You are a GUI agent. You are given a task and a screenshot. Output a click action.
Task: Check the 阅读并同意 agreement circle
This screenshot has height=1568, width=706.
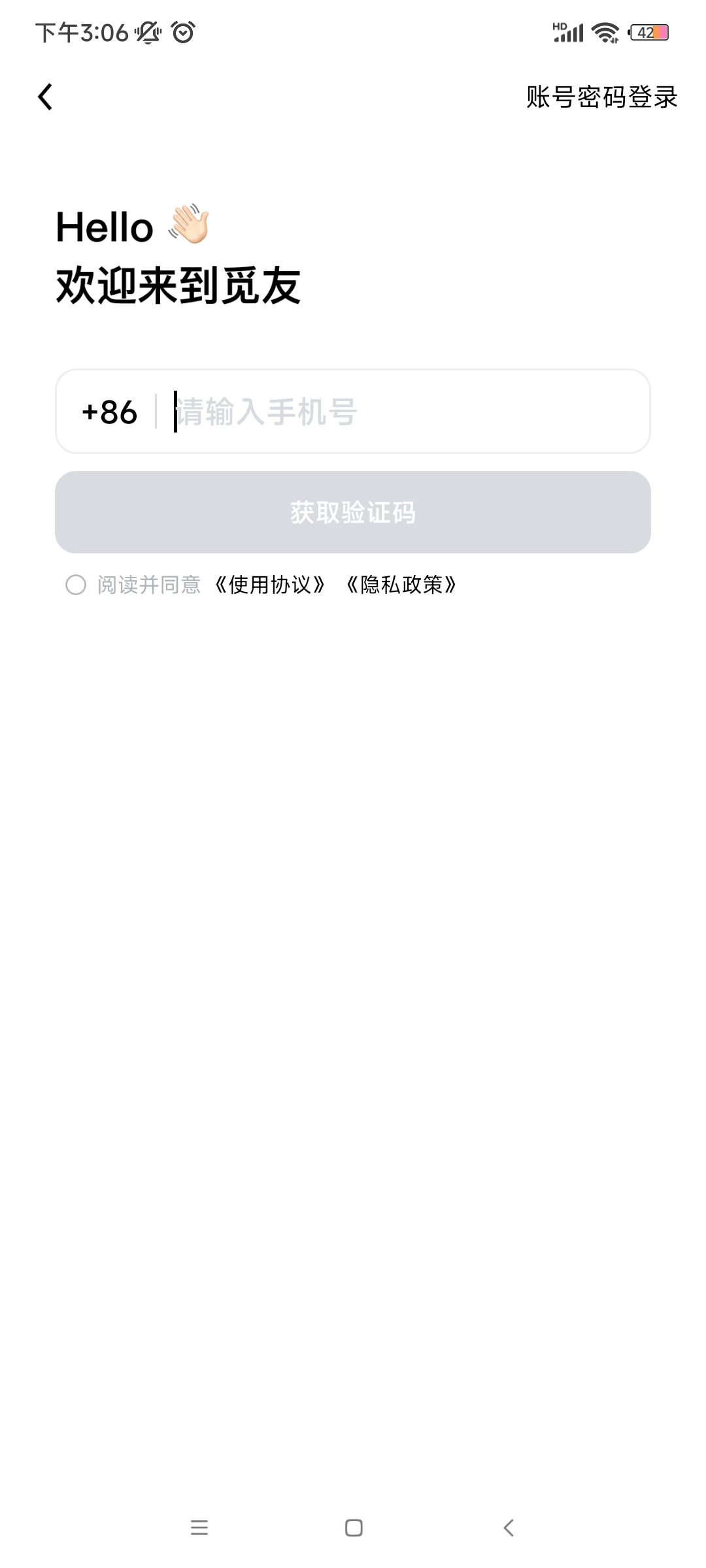click(76, 585)
